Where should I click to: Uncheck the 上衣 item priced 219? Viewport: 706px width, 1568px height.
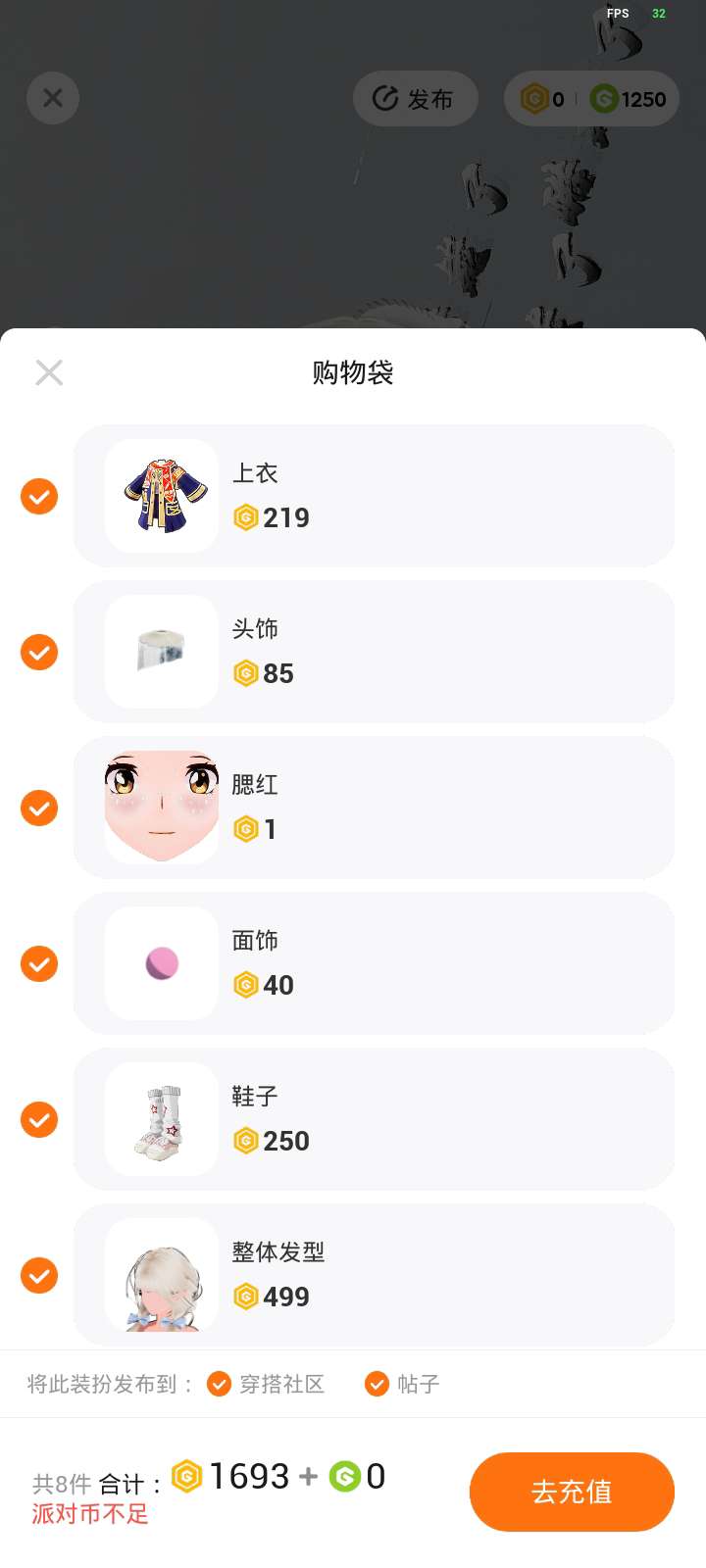tap(39, 497)
